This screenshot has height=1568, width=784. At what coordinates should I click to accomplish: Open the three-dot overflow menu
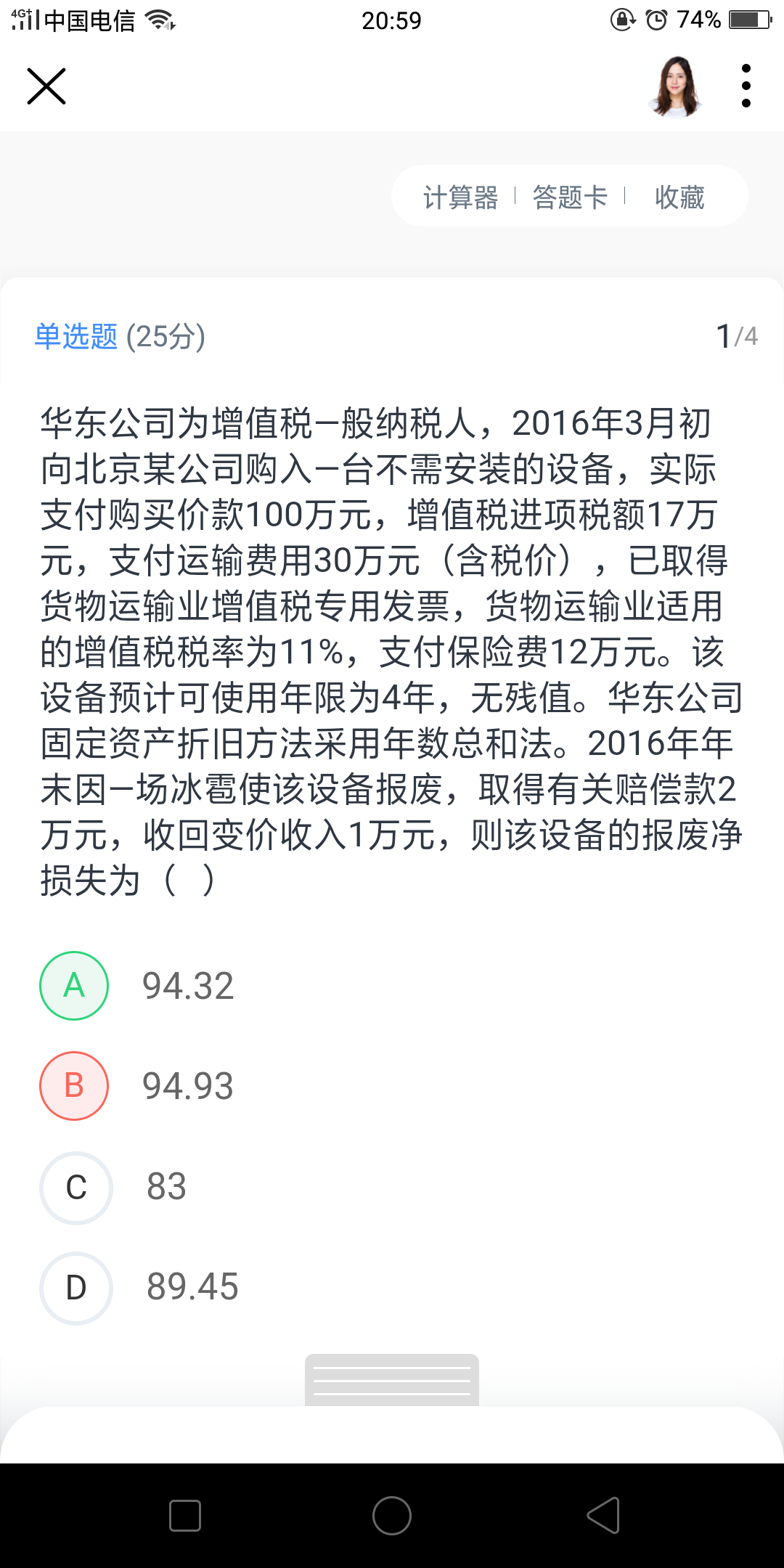click(746, 86)
